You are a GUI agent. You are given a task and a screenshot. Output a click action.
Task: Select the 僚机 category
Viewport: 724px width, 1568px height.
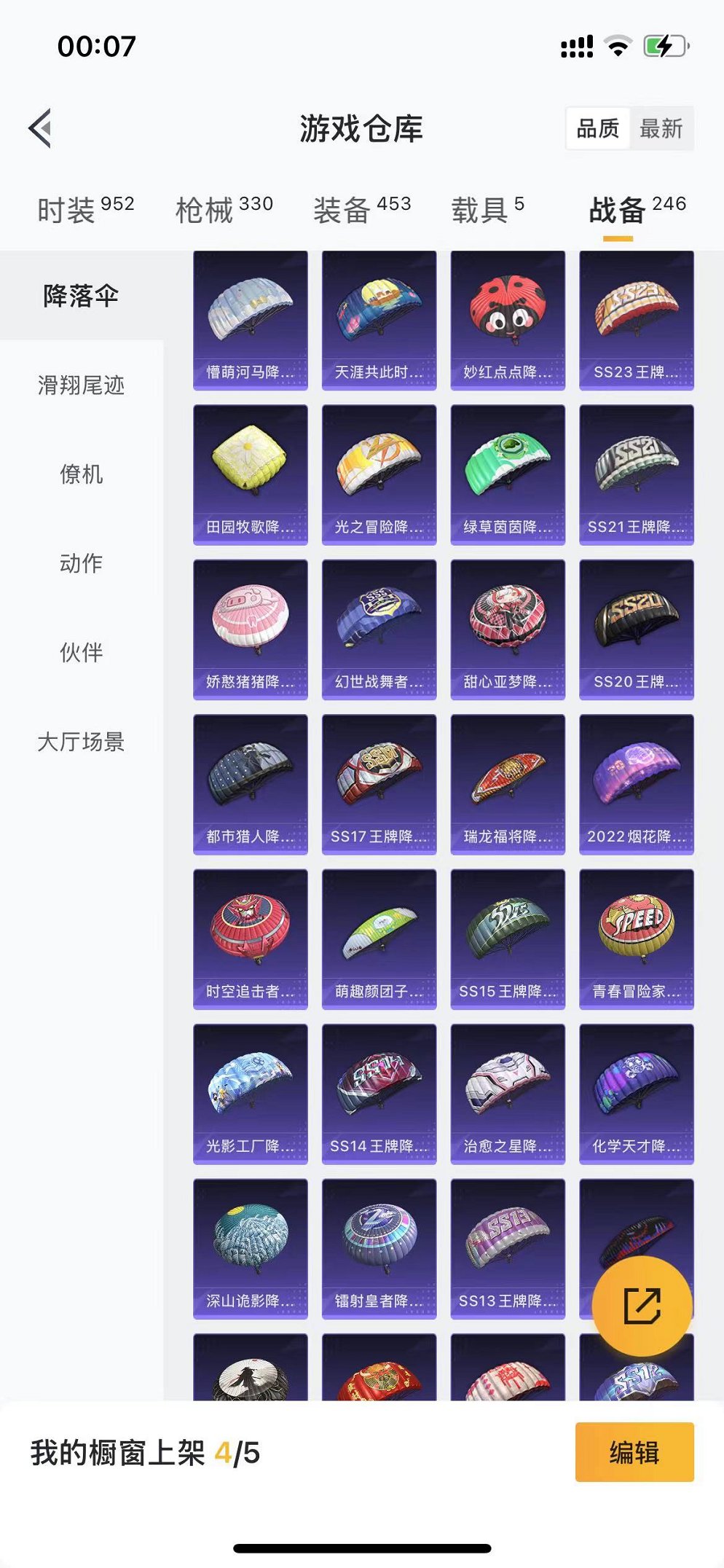[x=81, y=474]
